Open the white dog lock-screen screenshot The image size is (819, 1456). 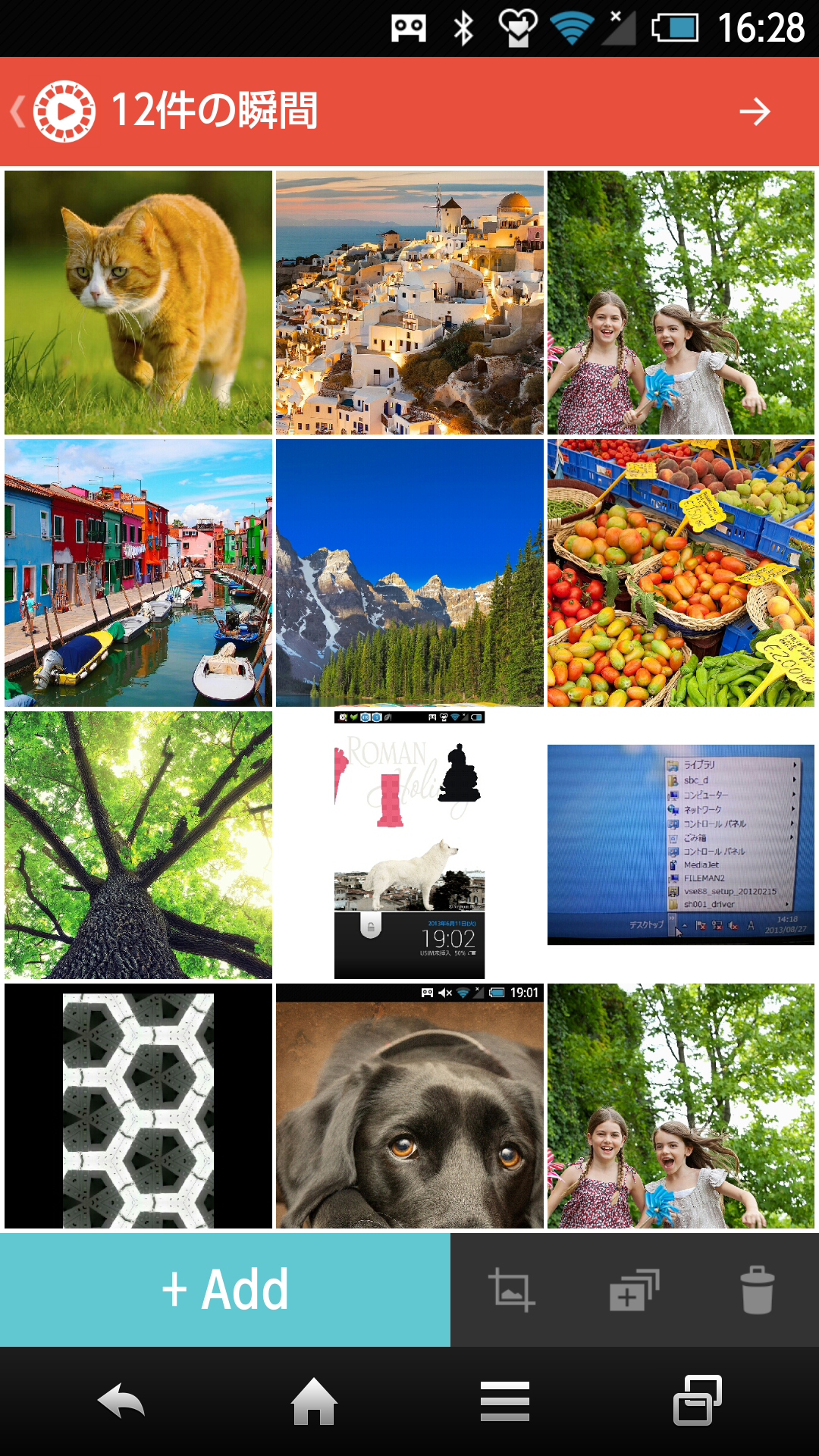(409, 845)
